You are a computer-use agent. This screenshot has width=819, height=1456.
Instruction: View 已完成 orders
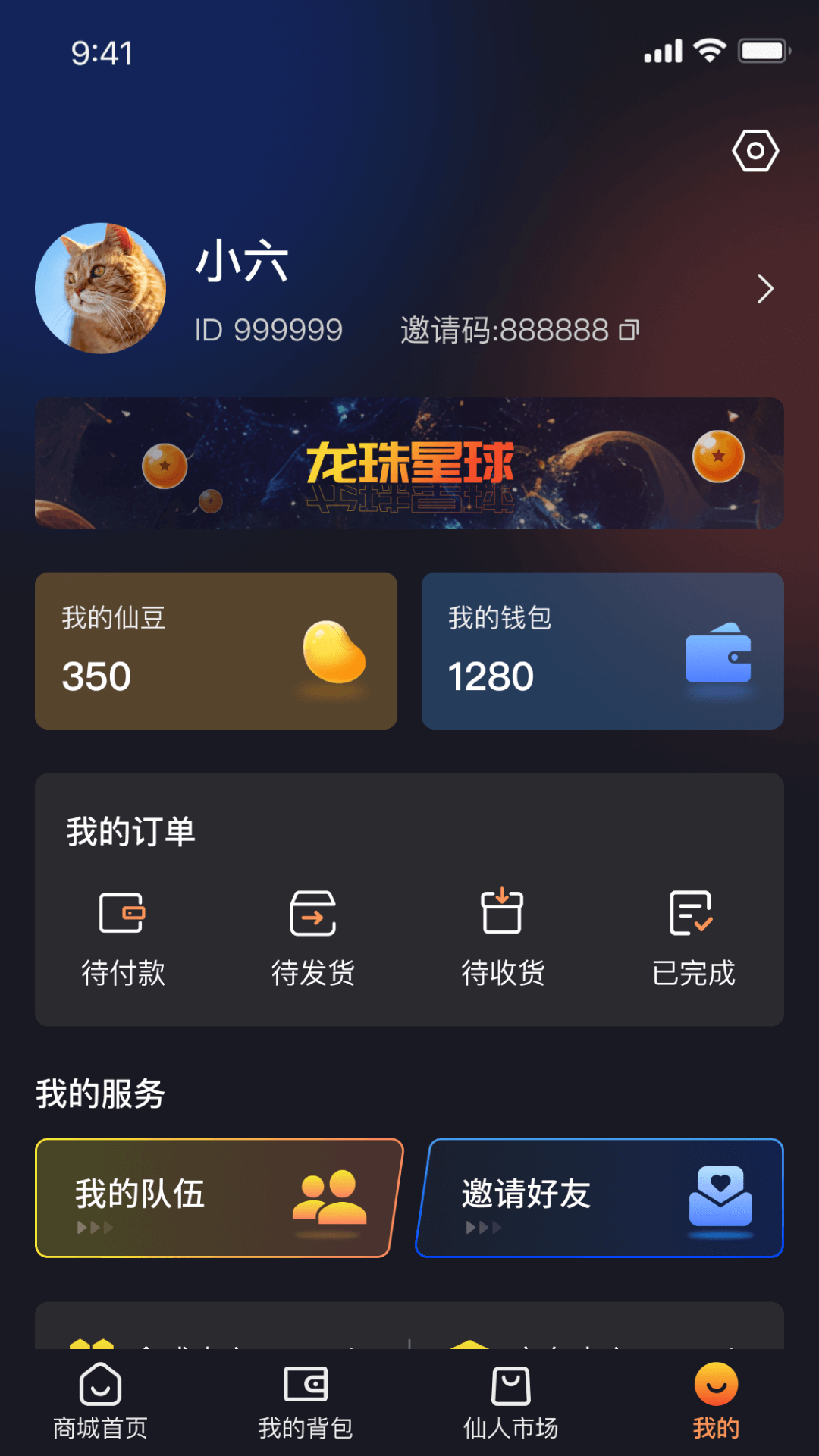[693, 939]
